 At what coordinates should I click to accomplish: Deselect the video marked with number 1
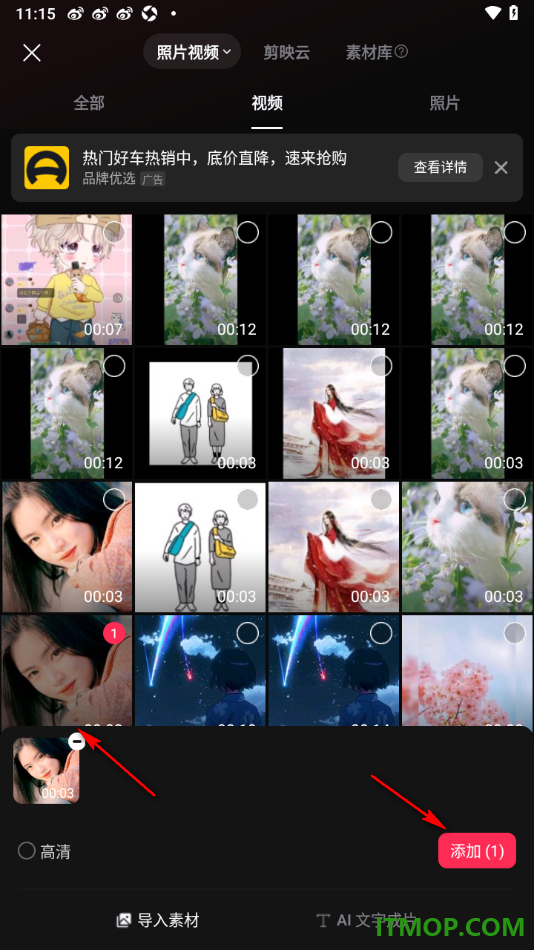click(114, 634)
